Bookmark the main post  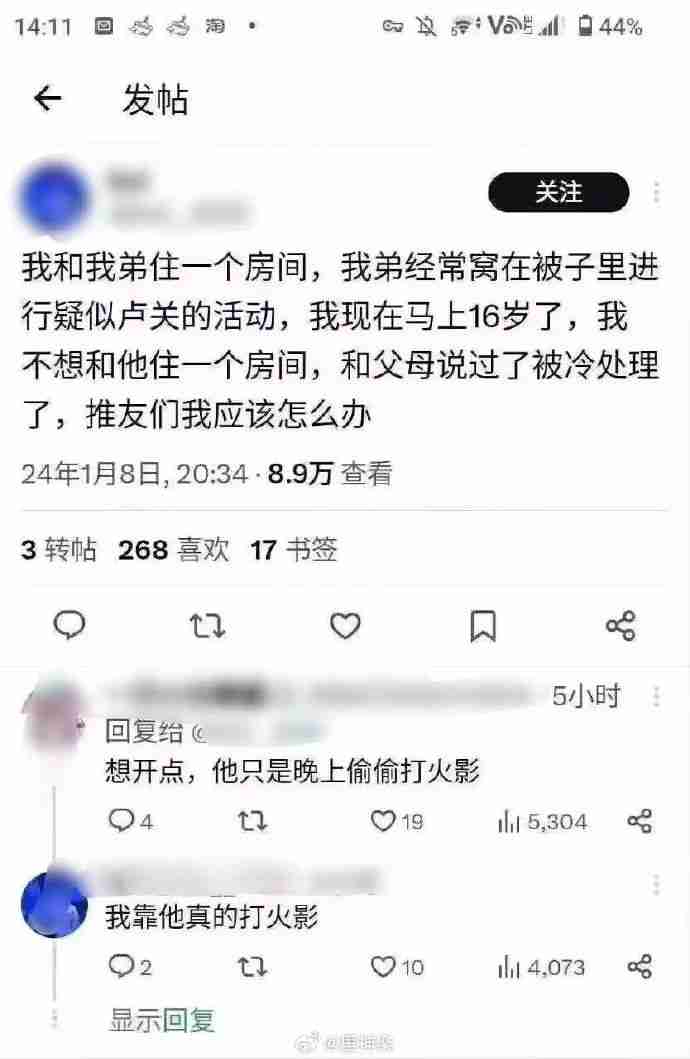coord(483,626)
